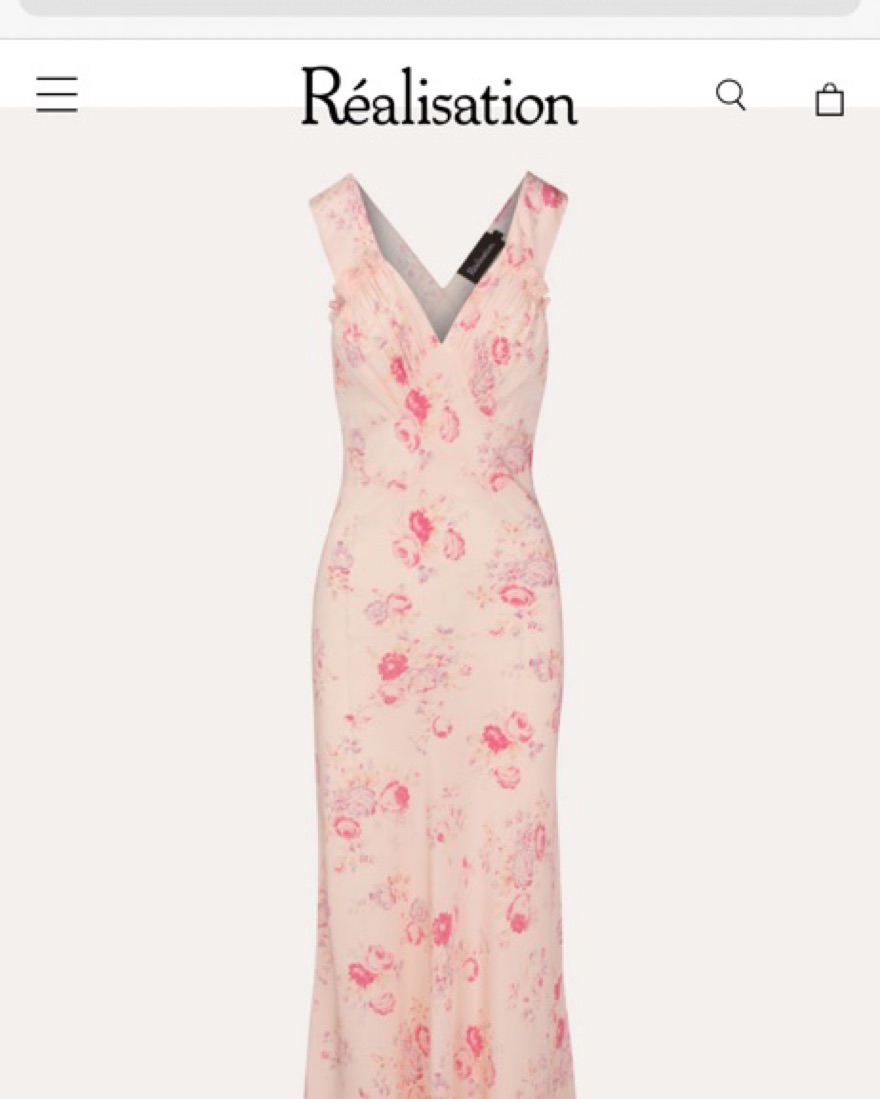
Task: Open the shopping bag
Action: click(829, 98)
